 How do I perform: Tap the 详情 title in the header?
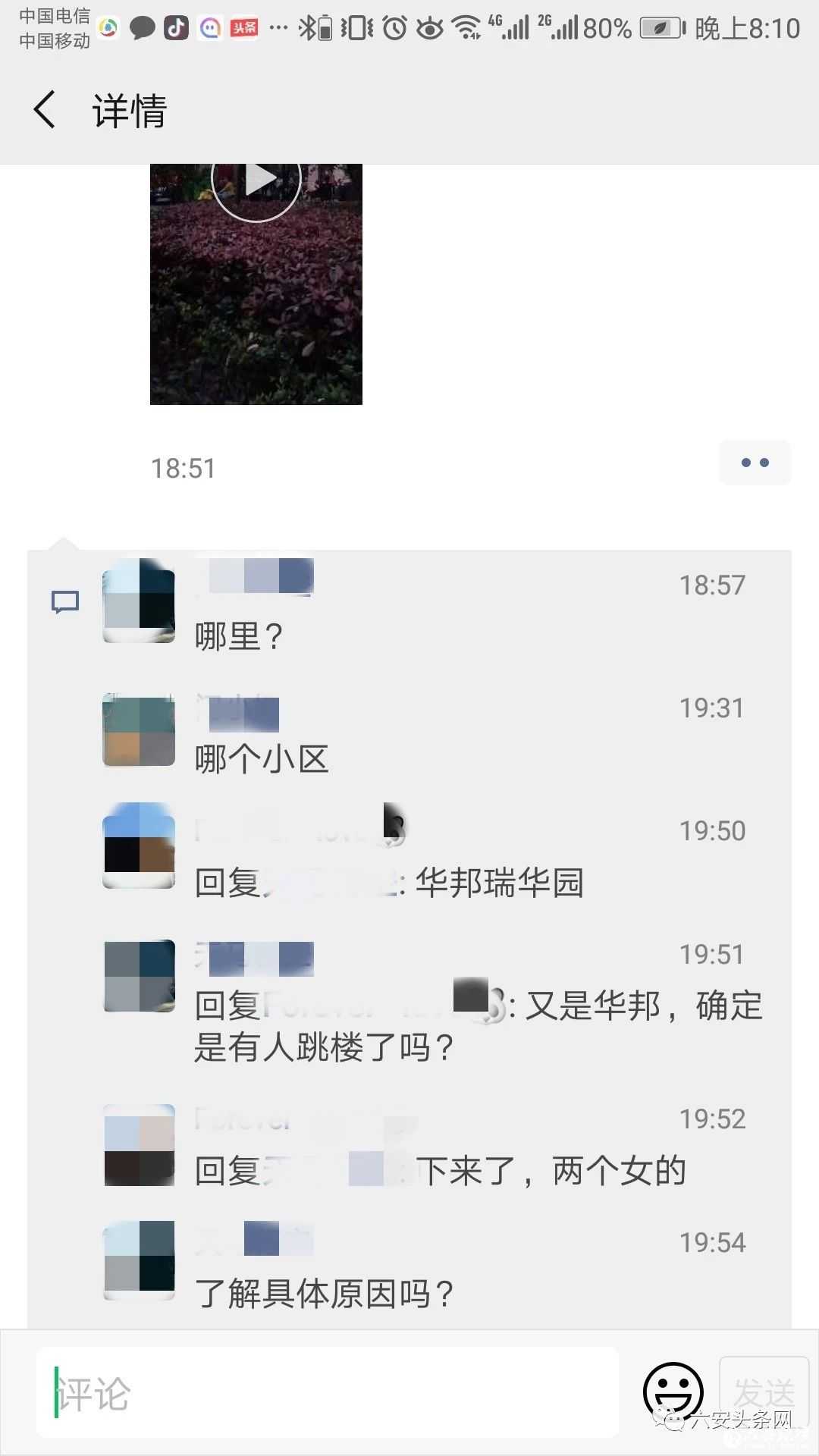coord(130,110)
